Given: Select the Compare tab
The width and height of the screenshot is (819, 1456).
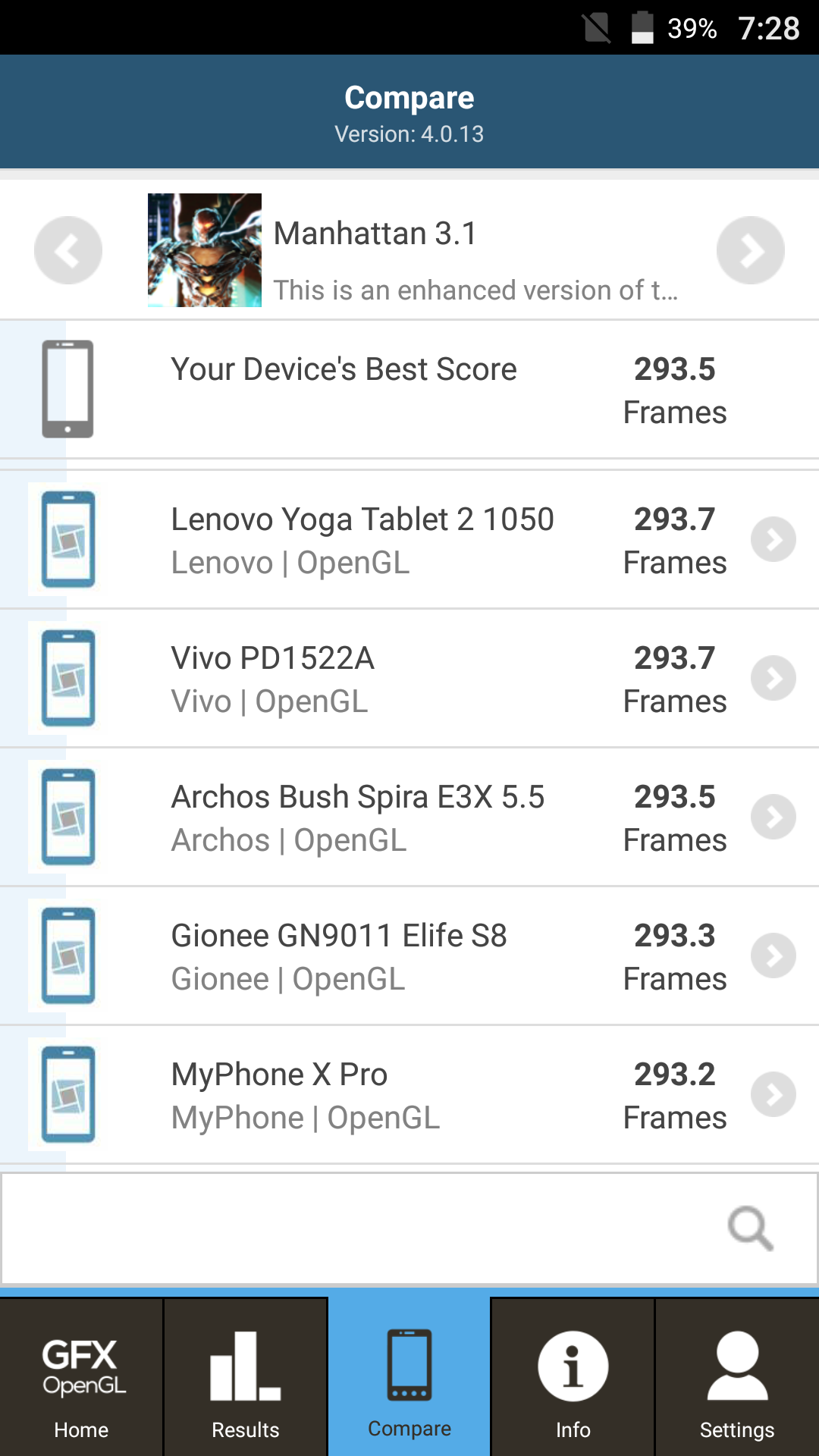Looking at the screenshot, I should (409, 1377).
